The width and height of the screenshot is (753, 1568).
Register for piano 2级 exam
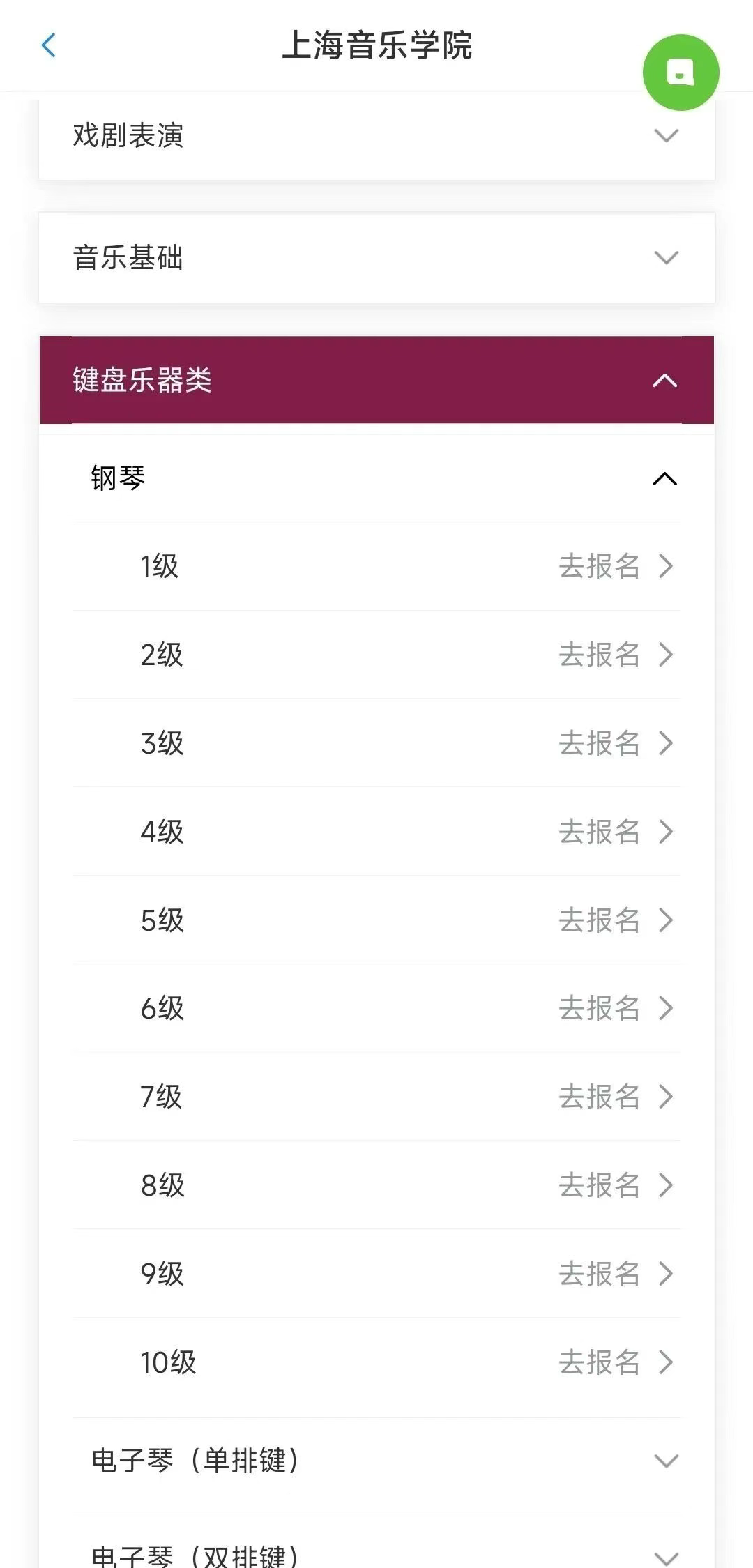pyautogui.click(x=615, y=655)
